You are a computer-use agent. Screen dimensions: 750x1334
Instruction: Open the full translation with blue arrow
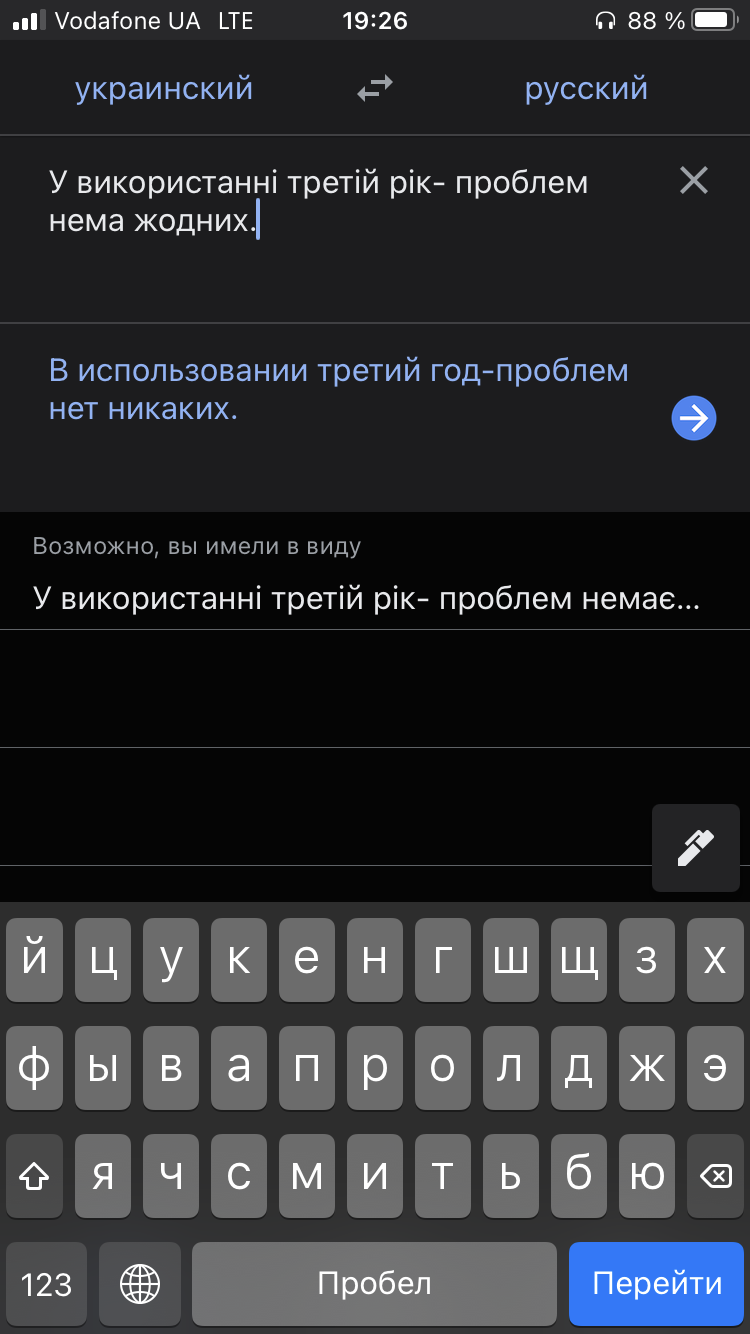[x=693, y=418]
